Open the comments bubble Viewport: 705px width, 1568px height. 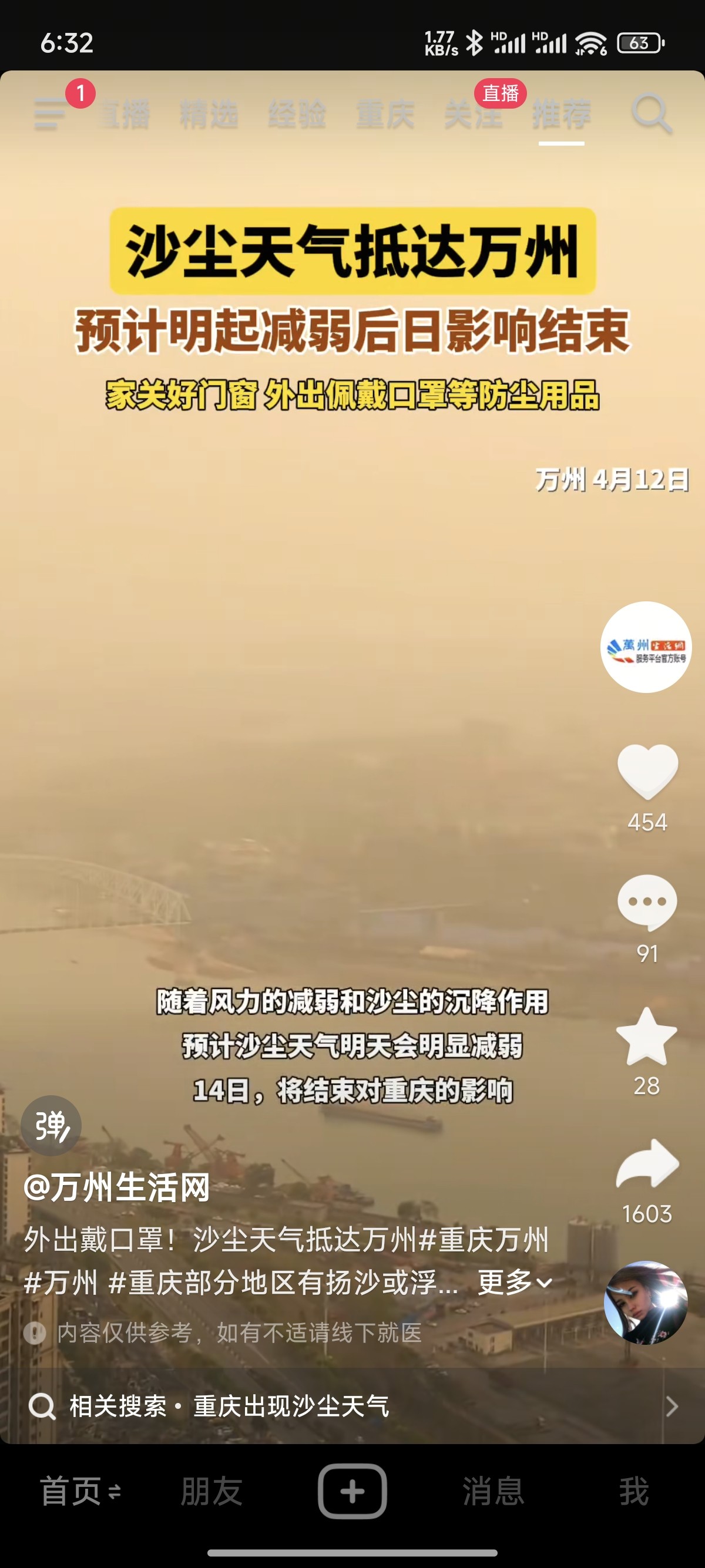[647, 903]
